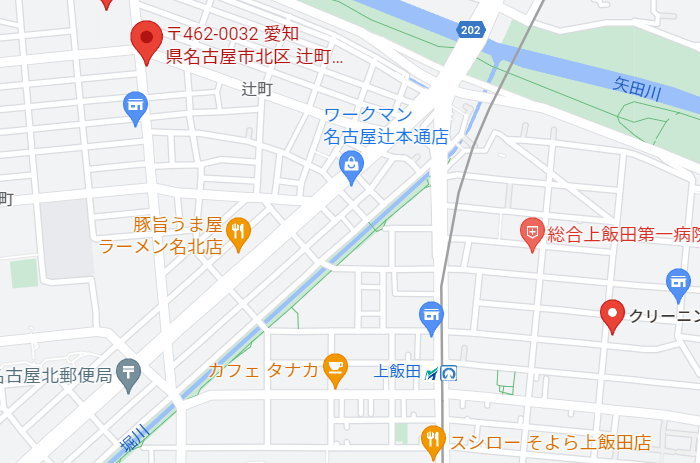The height and width of the screenshot is (463, 700).
Task: Tap the red pin labeled クリーニン
Action: point(612,316)
